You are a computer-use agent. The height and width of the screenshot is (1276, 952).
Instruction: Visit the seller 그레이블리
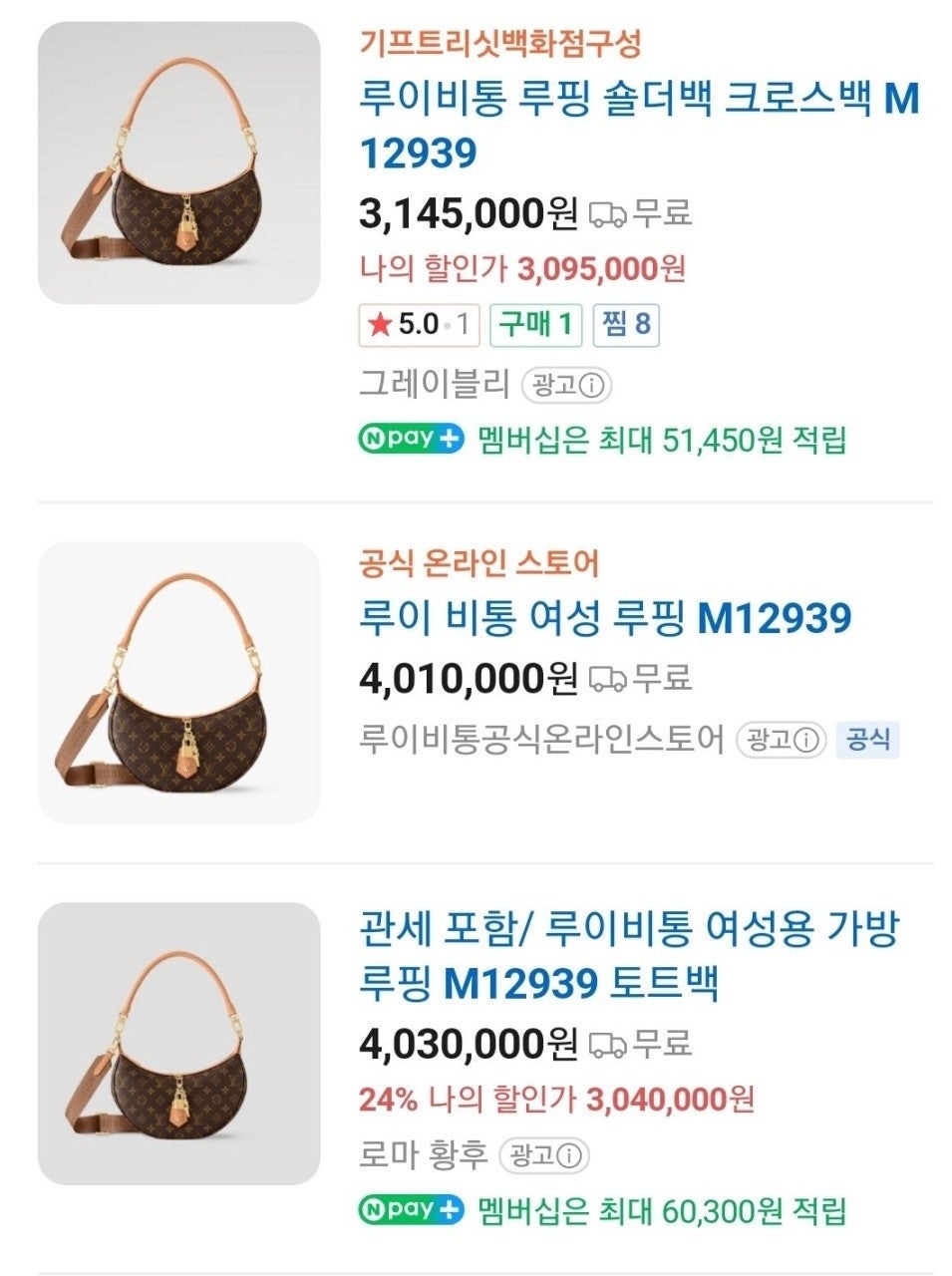[x=434, y=384]
